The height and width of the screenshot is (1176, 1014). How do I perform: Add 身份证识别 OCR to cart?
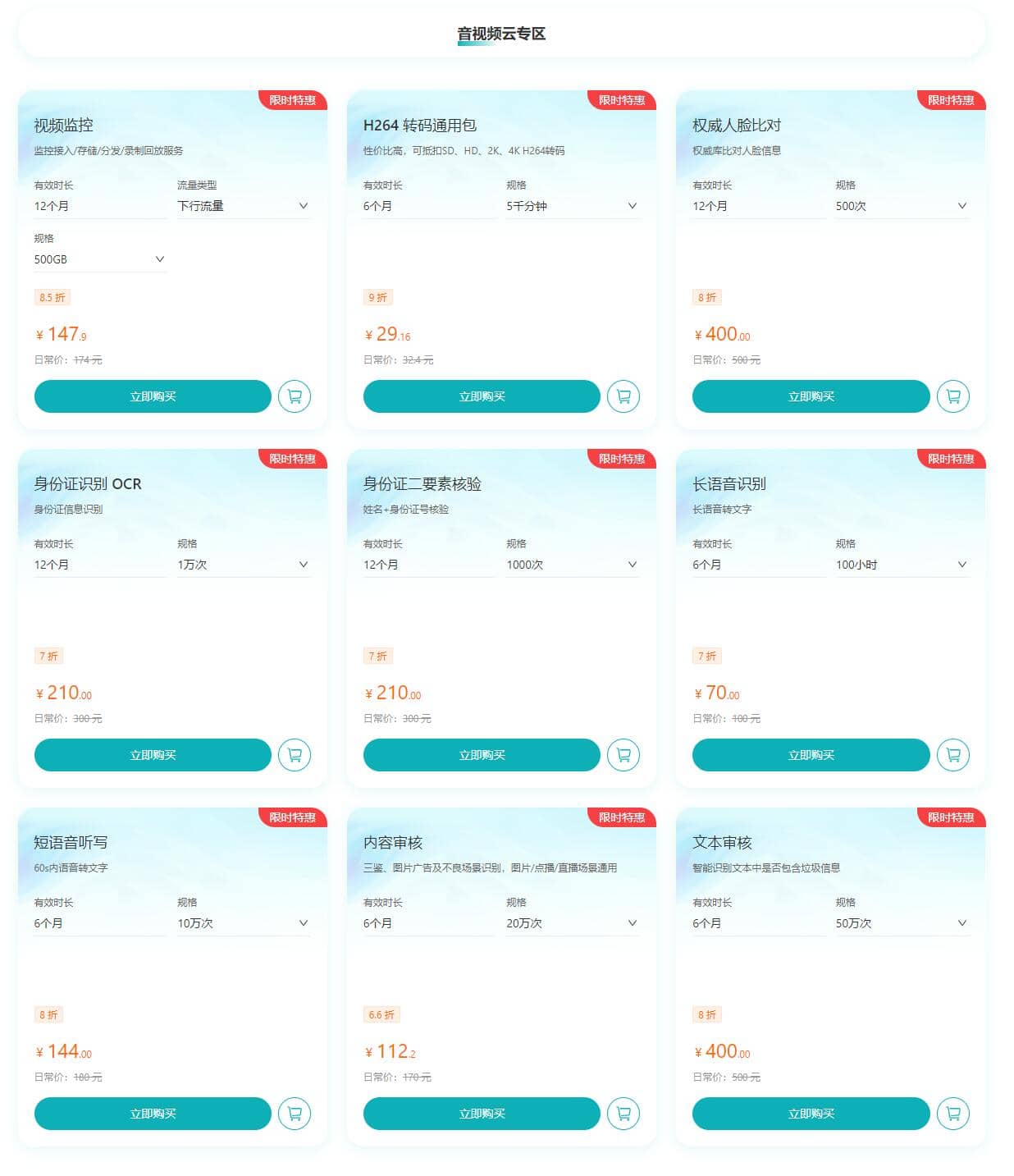(x=295, y=755)
